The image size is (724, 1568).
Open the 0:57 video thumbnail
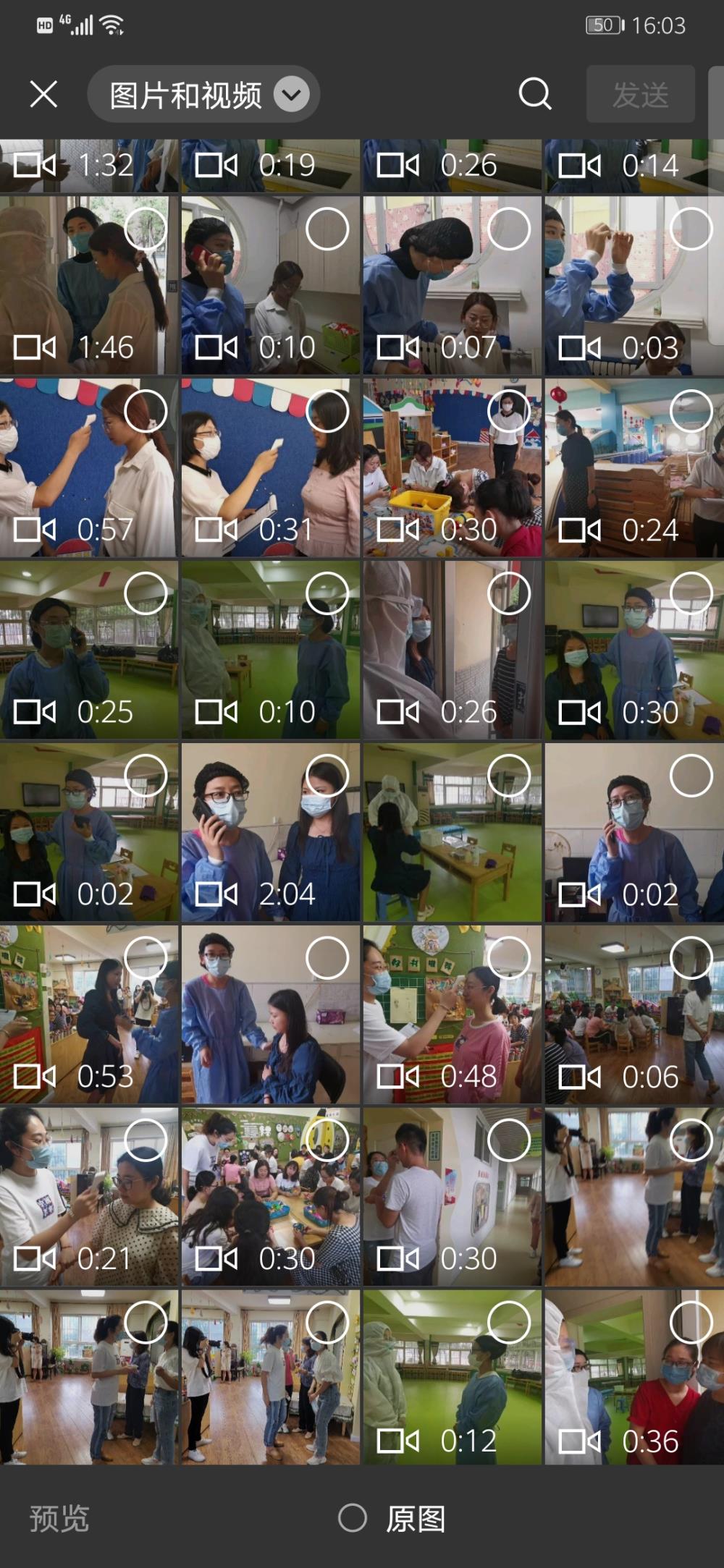[x=89, y=468]
